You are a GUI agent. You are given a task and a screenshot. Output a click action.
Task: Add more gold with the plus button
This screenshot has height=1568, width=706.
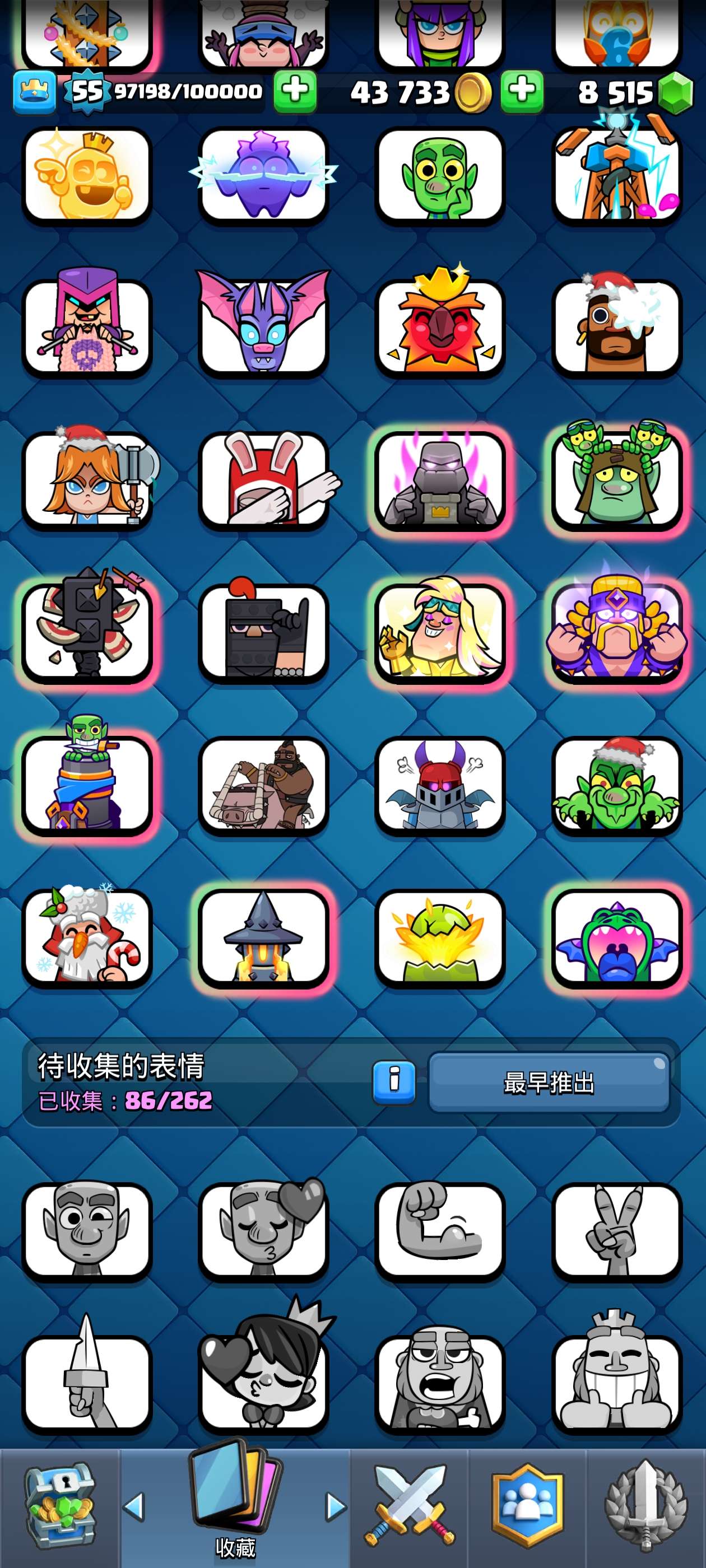295,91
